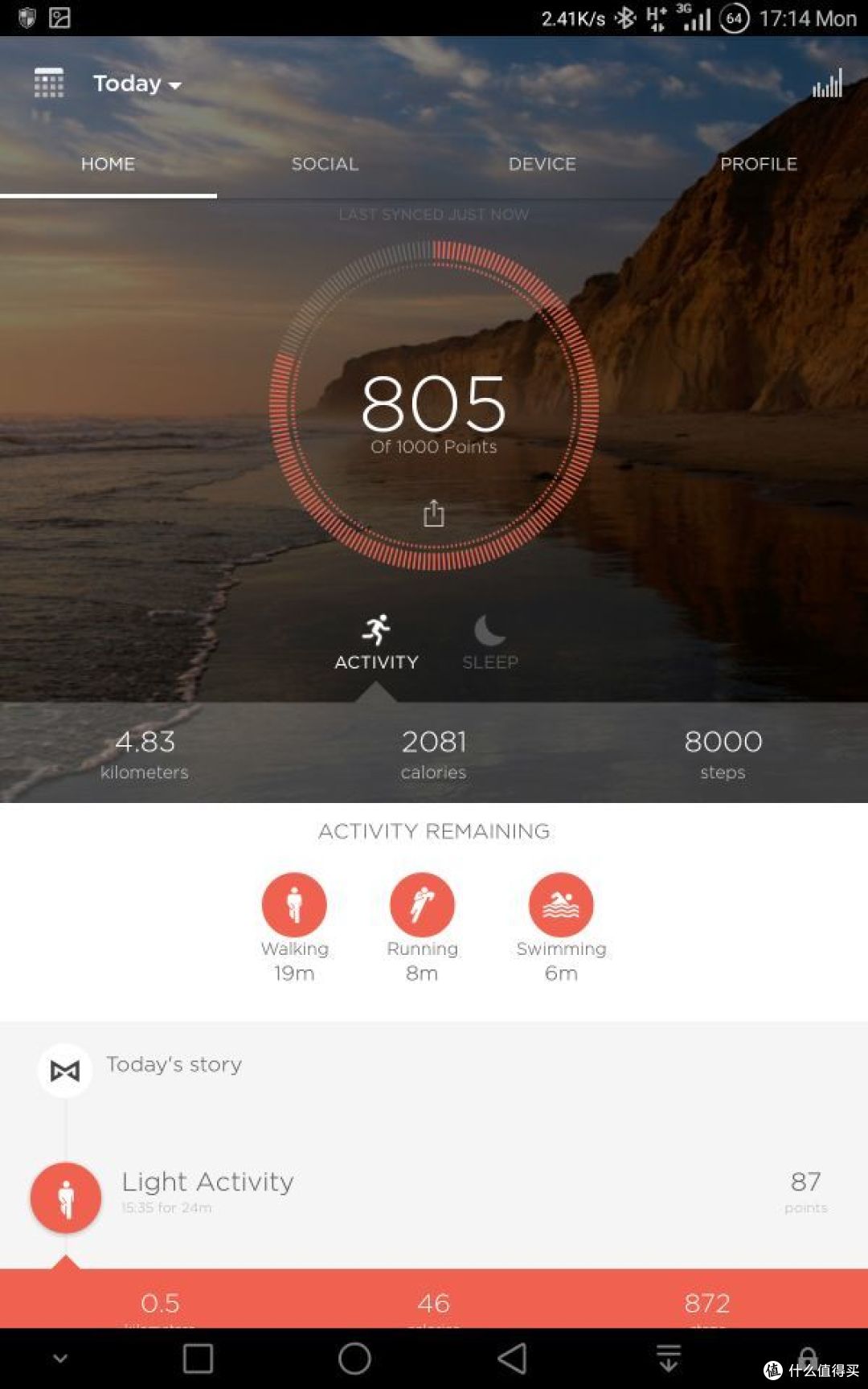Viewport: 868px width, 1389px height.
Task: Open the calendar grid icon
Action: pos(48,83)
